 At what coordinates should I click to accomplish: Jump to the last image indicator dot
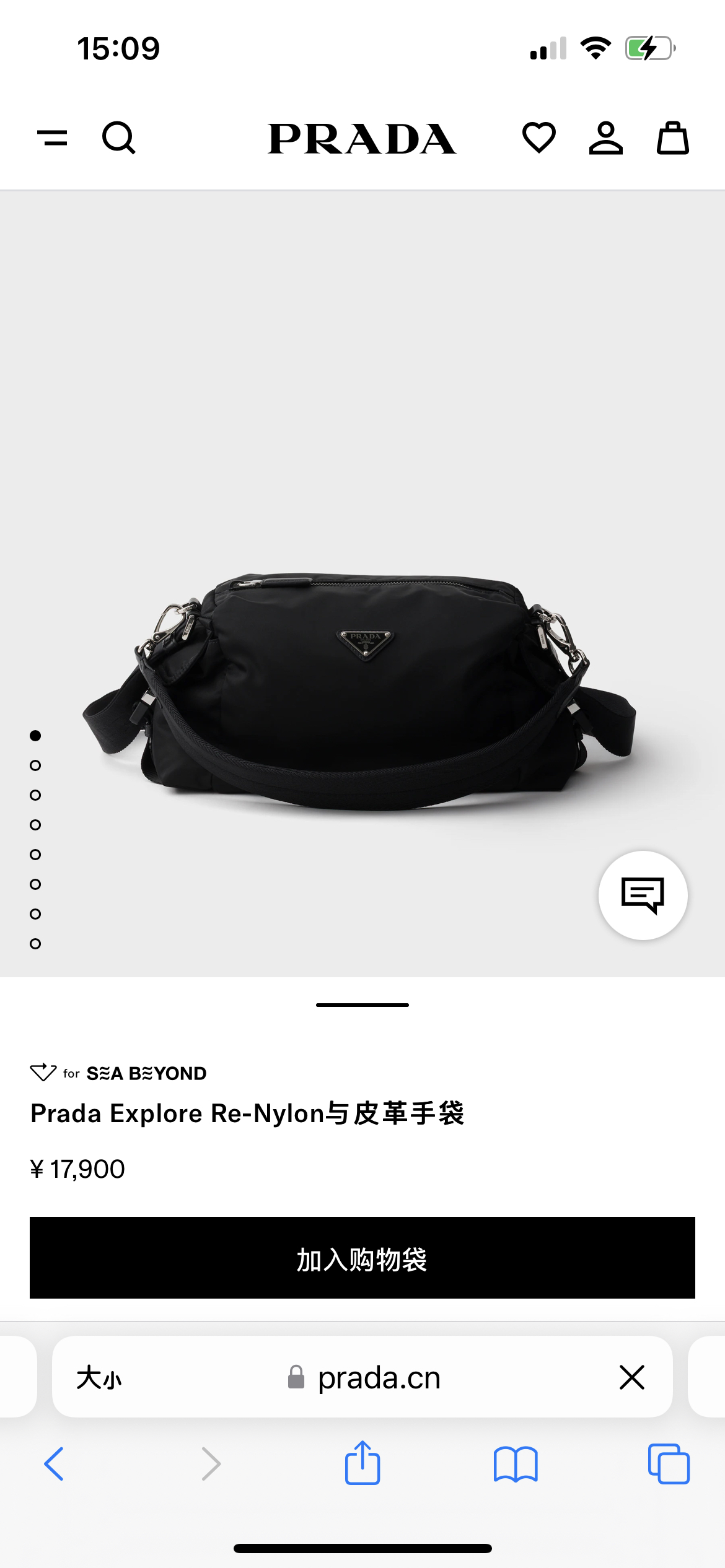tap(35, 944)
